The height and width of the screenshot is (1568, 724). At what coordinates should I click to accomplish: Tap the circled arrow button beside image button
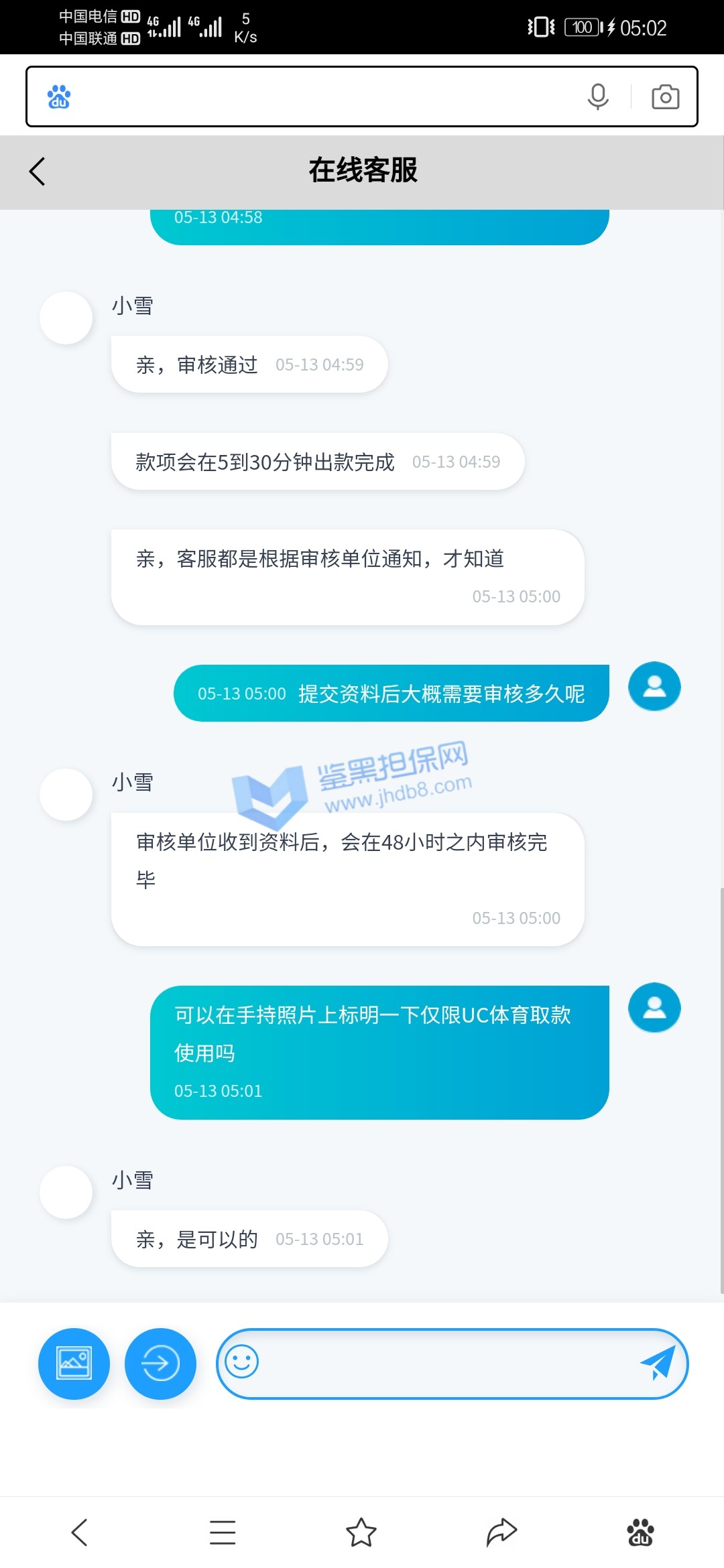tap(160, 1363)
